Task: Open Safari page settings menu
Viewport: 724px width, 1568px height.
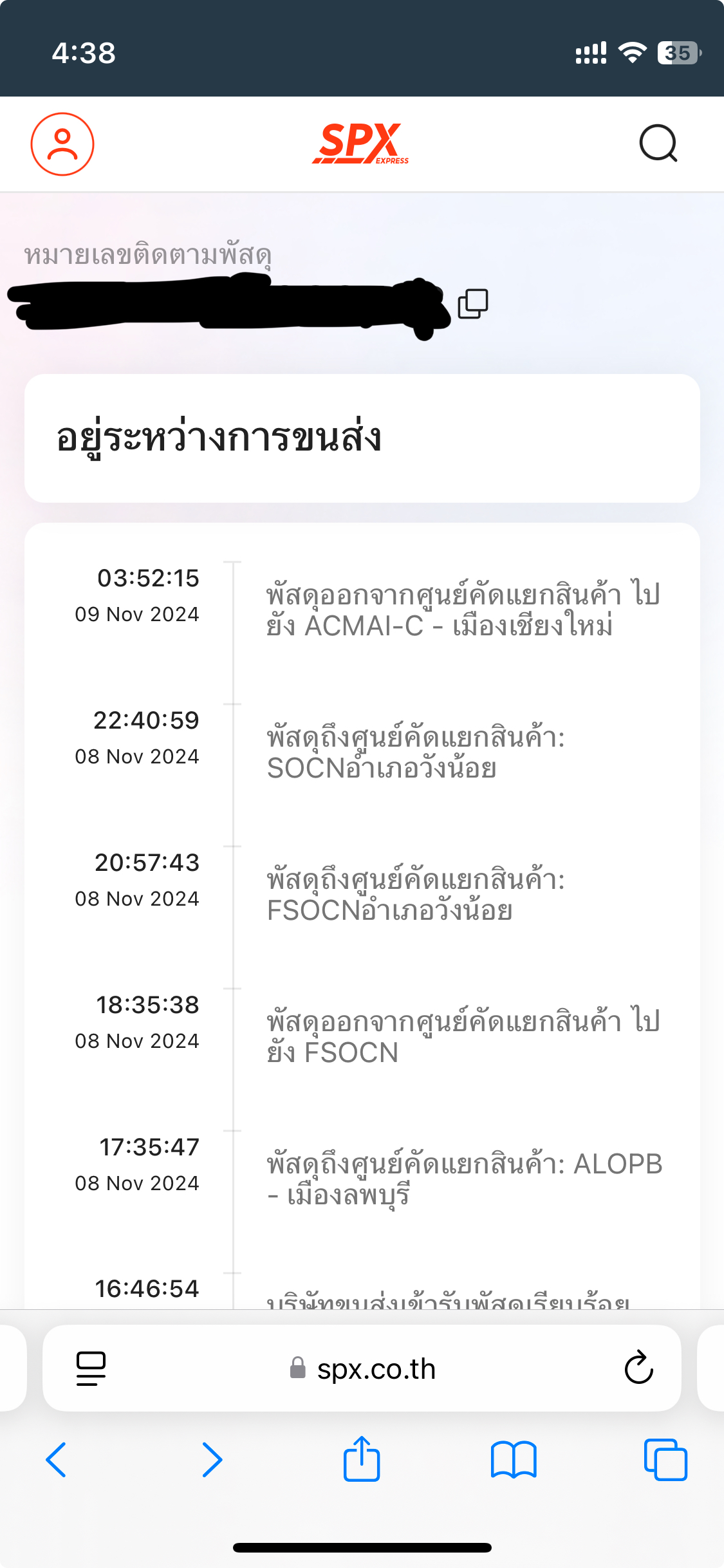Action: (x=91, y=1368)
